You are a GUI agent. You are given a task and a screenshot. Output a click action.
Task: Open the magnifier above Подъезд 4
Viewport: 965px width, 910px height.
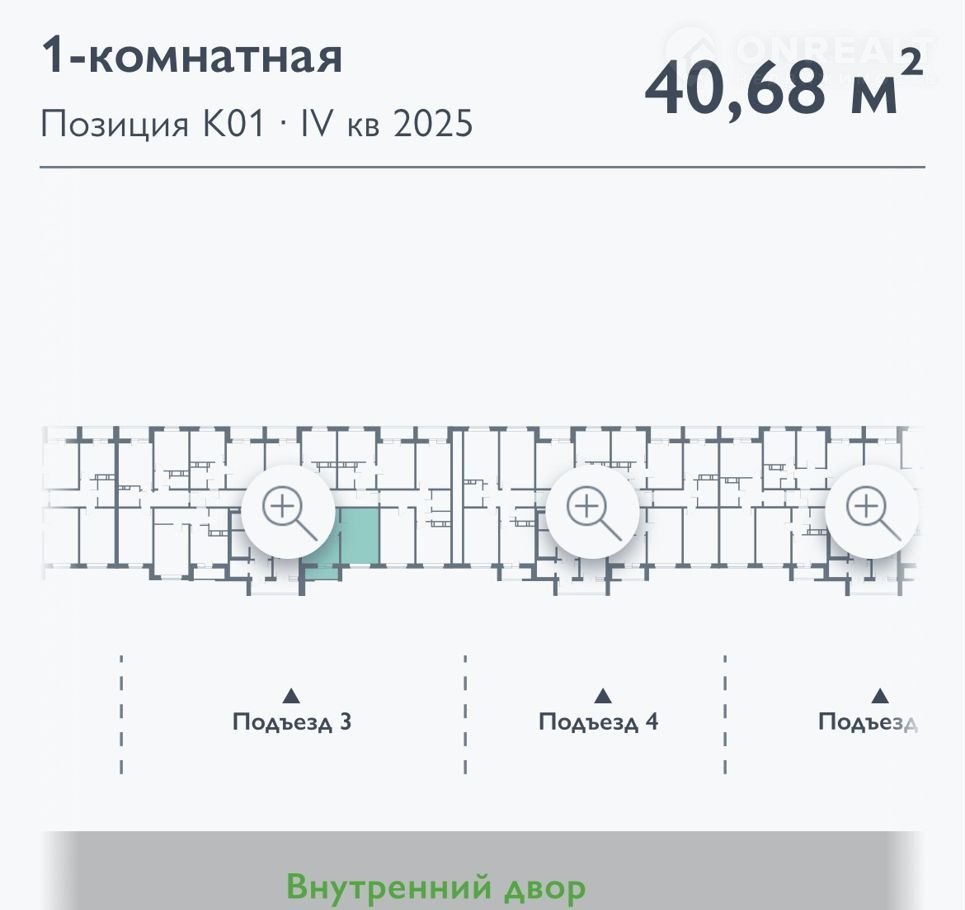point(593,511)
